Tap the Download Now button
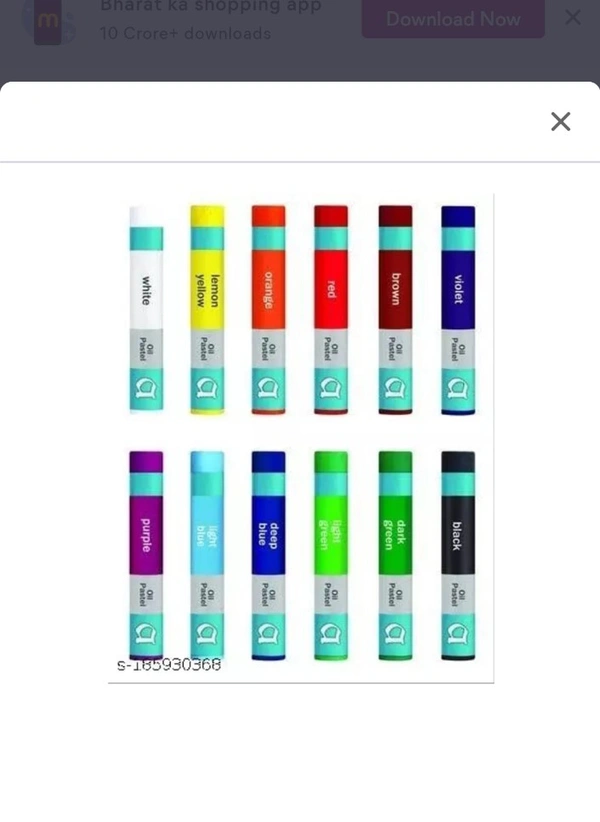Viewport: 600px width, 822px height. click(x=453, y=19)
